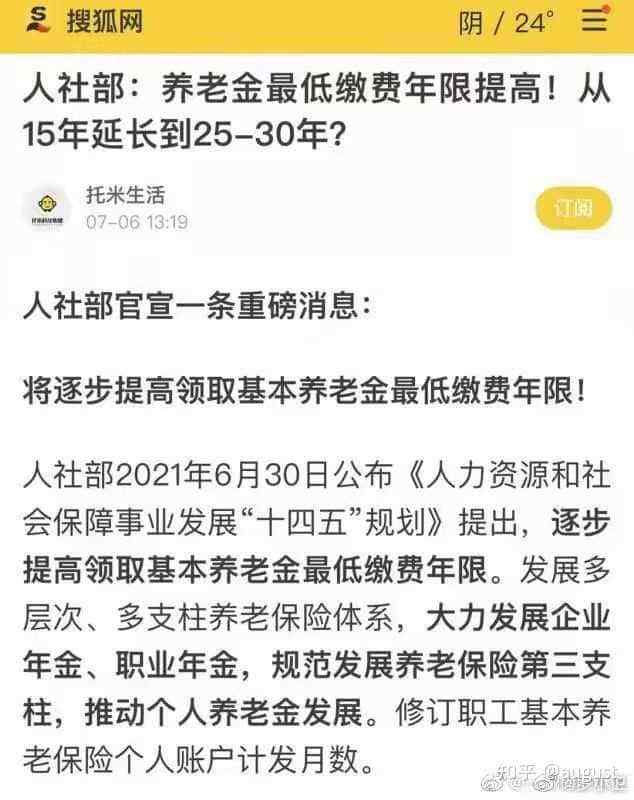Subscribe to 托米生活 with the 订阅 button
Screen dimensions: 634x800
coord(572,207)
